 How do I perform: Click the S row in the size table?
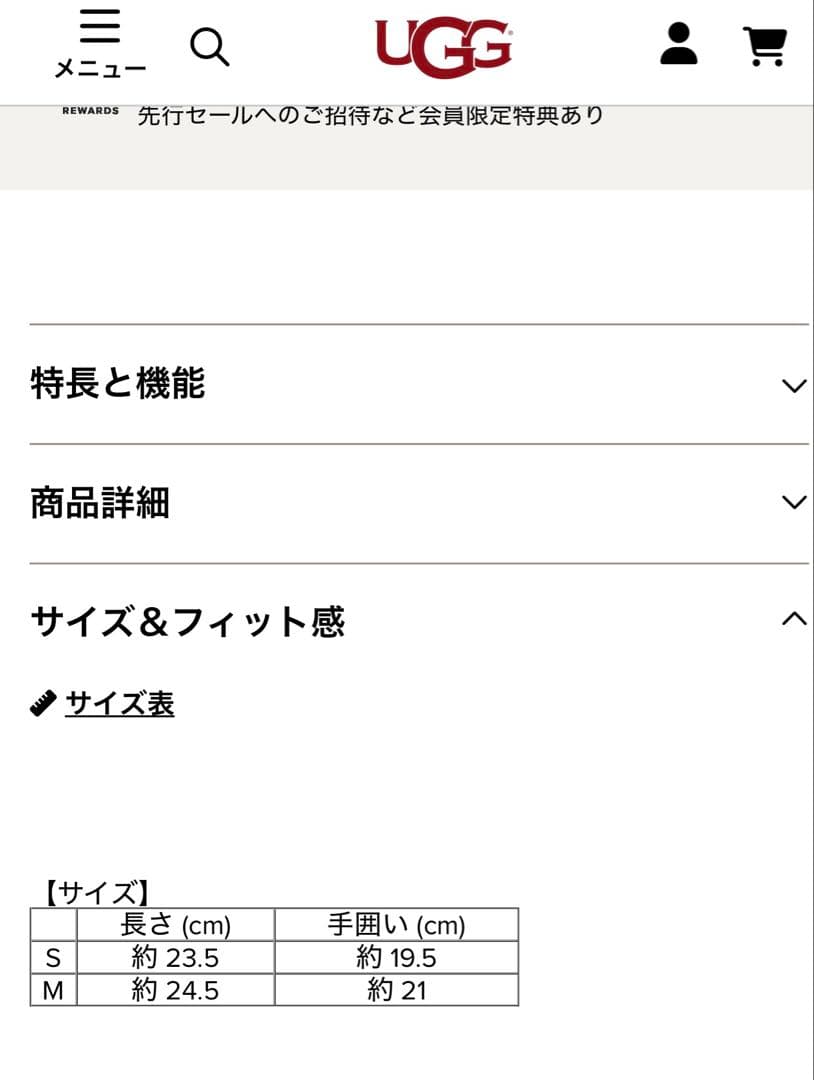click(x=52, y=957)
